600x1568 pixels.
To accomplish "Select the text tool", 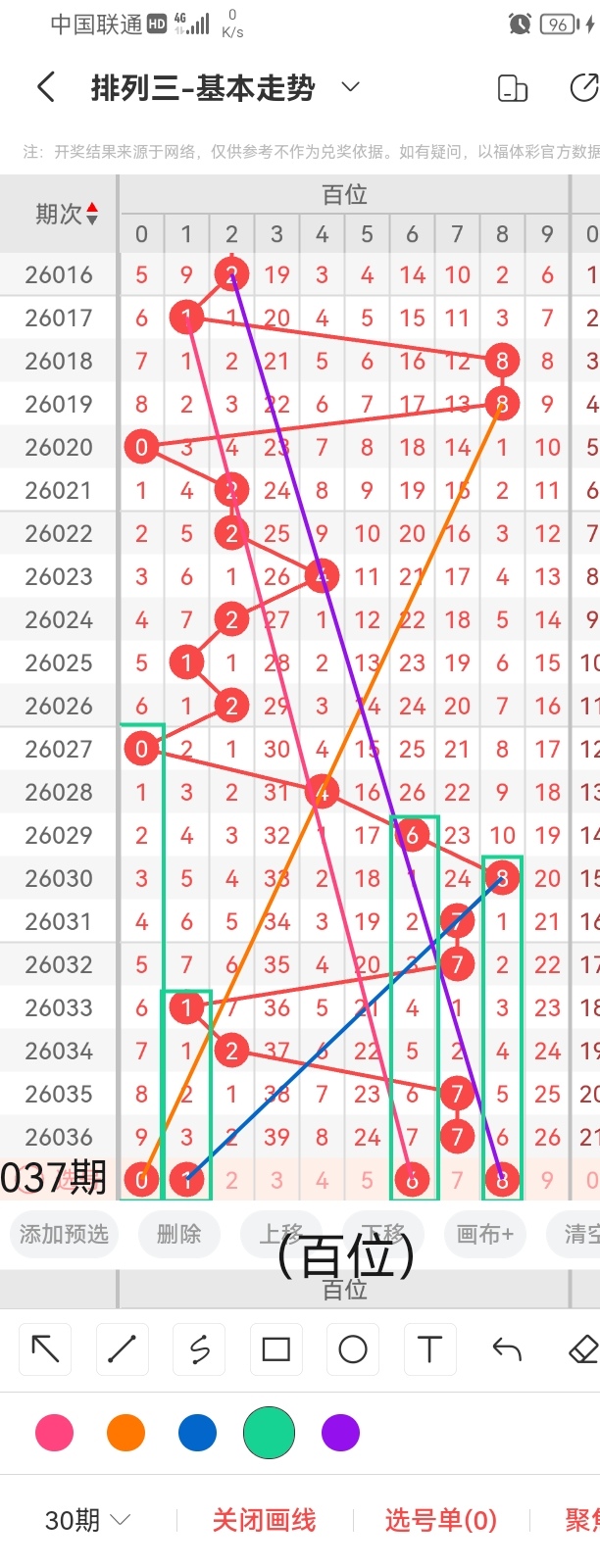I will 429,1349.
